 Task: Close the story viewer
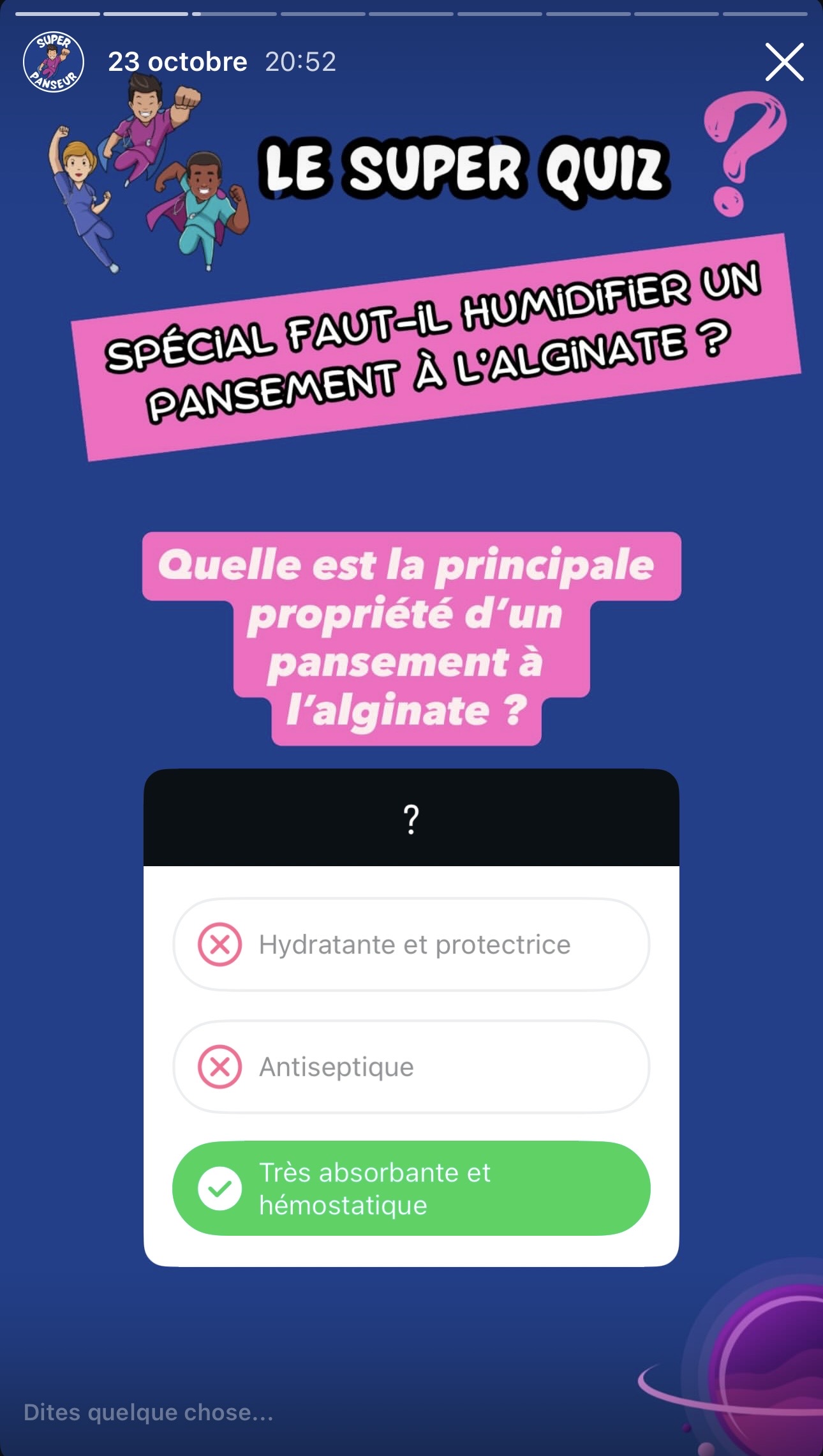[784, 62]
